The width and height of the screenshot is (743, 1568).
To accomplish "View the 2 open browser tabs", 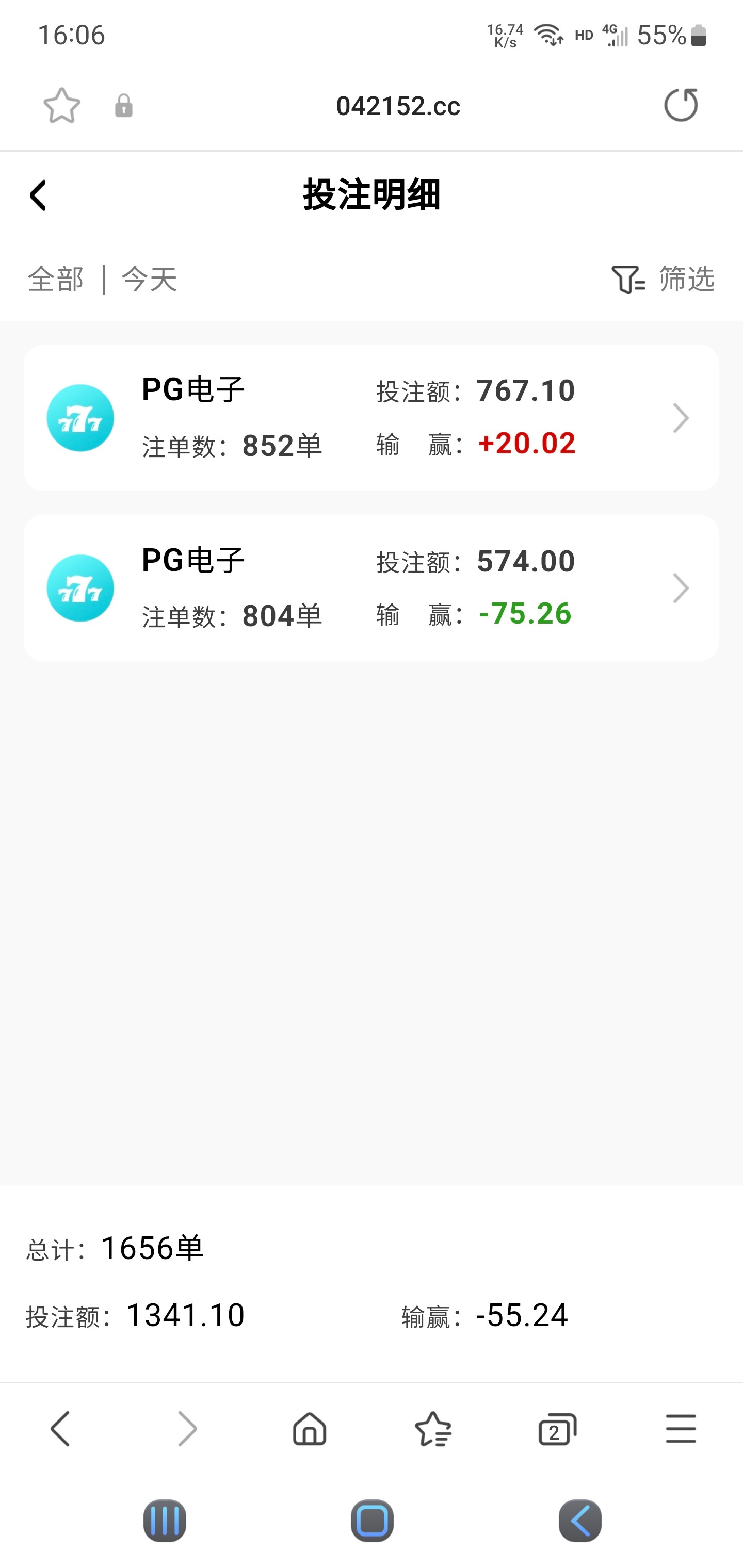I will click(557, 1428).
